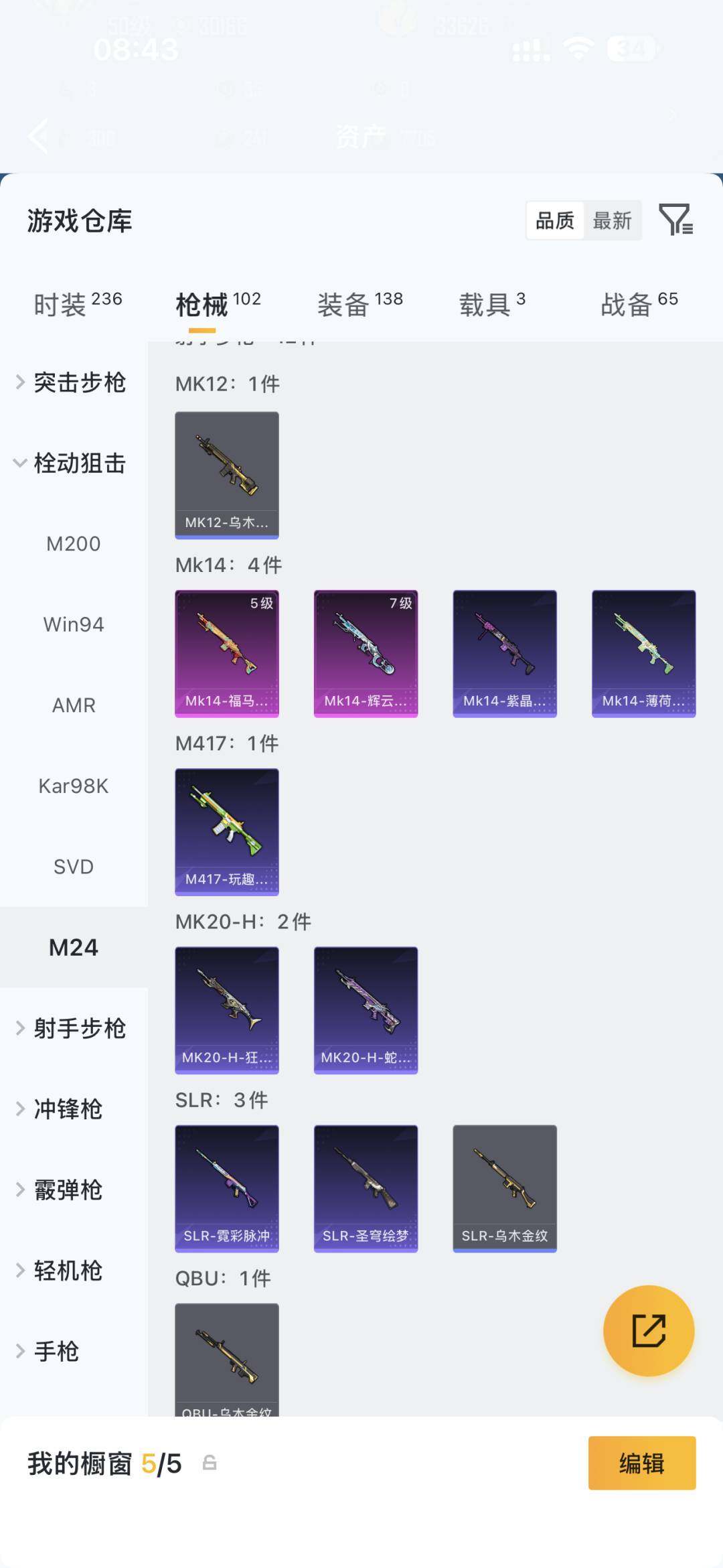
Task: View the level 5 Mk14-福马 skin
Action: (x=227, y=653)
